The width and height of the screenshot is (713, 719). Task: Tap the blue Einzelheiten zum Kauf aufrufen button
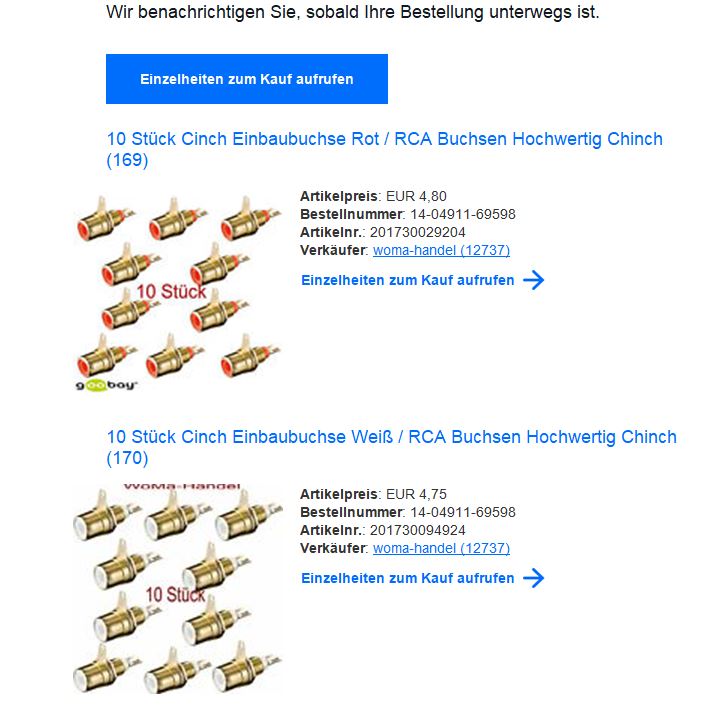coord(246,79)
